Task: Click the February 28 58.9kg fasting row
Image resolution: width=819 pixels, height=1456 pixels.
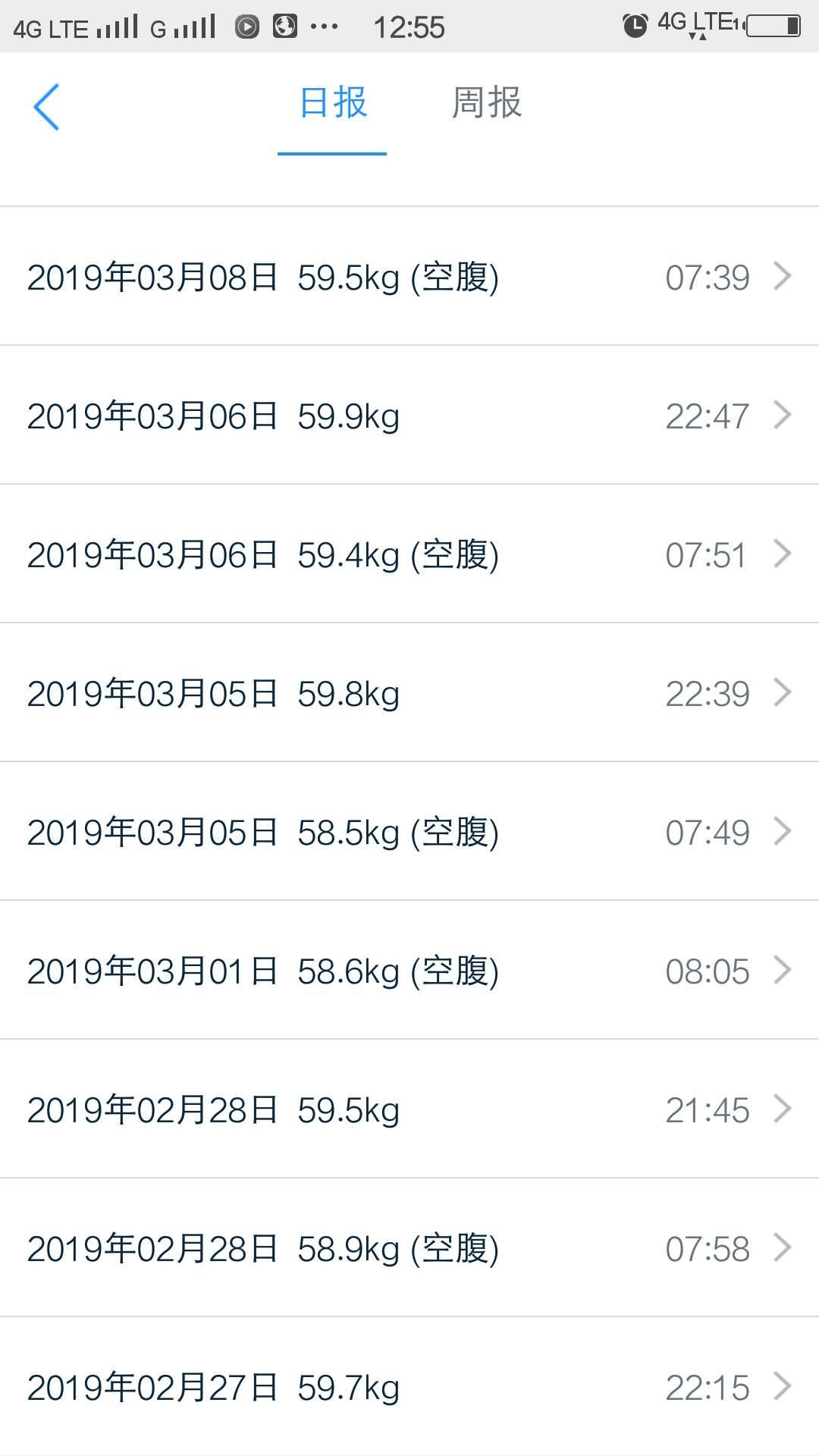Action: (x=409, y=1247)
